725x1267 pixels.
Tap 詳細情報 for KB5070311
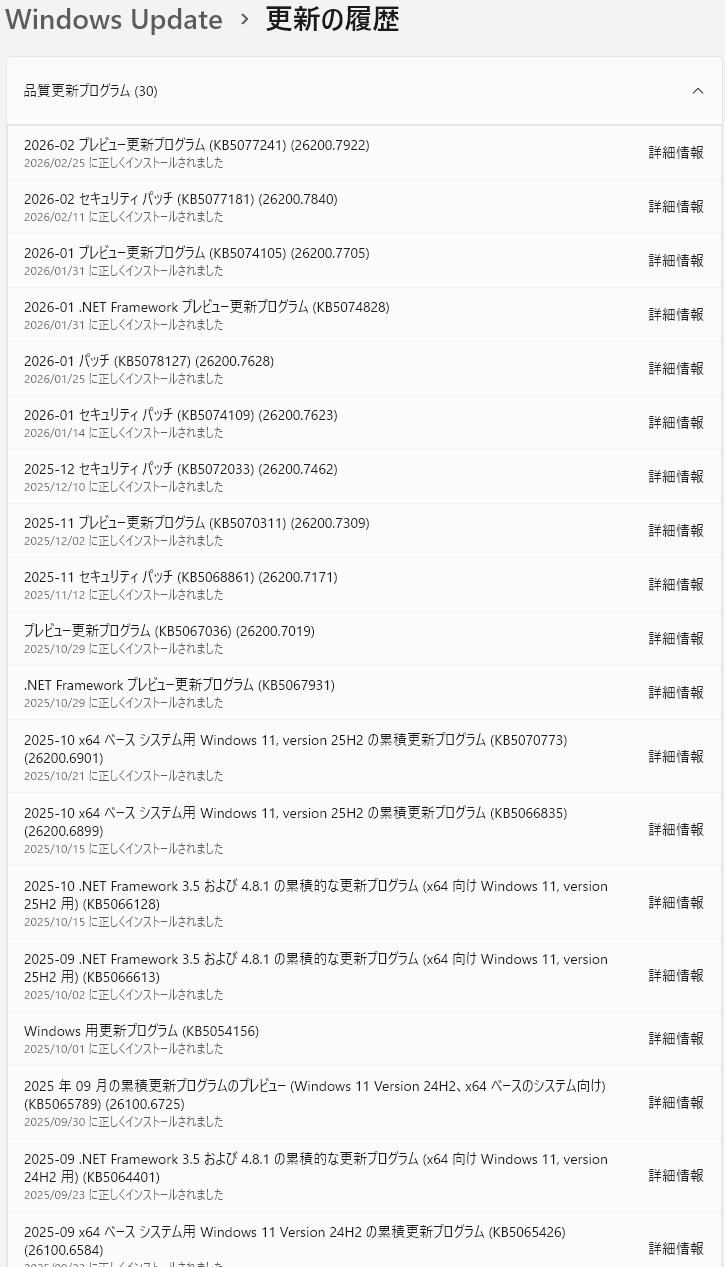coord(676,531)
